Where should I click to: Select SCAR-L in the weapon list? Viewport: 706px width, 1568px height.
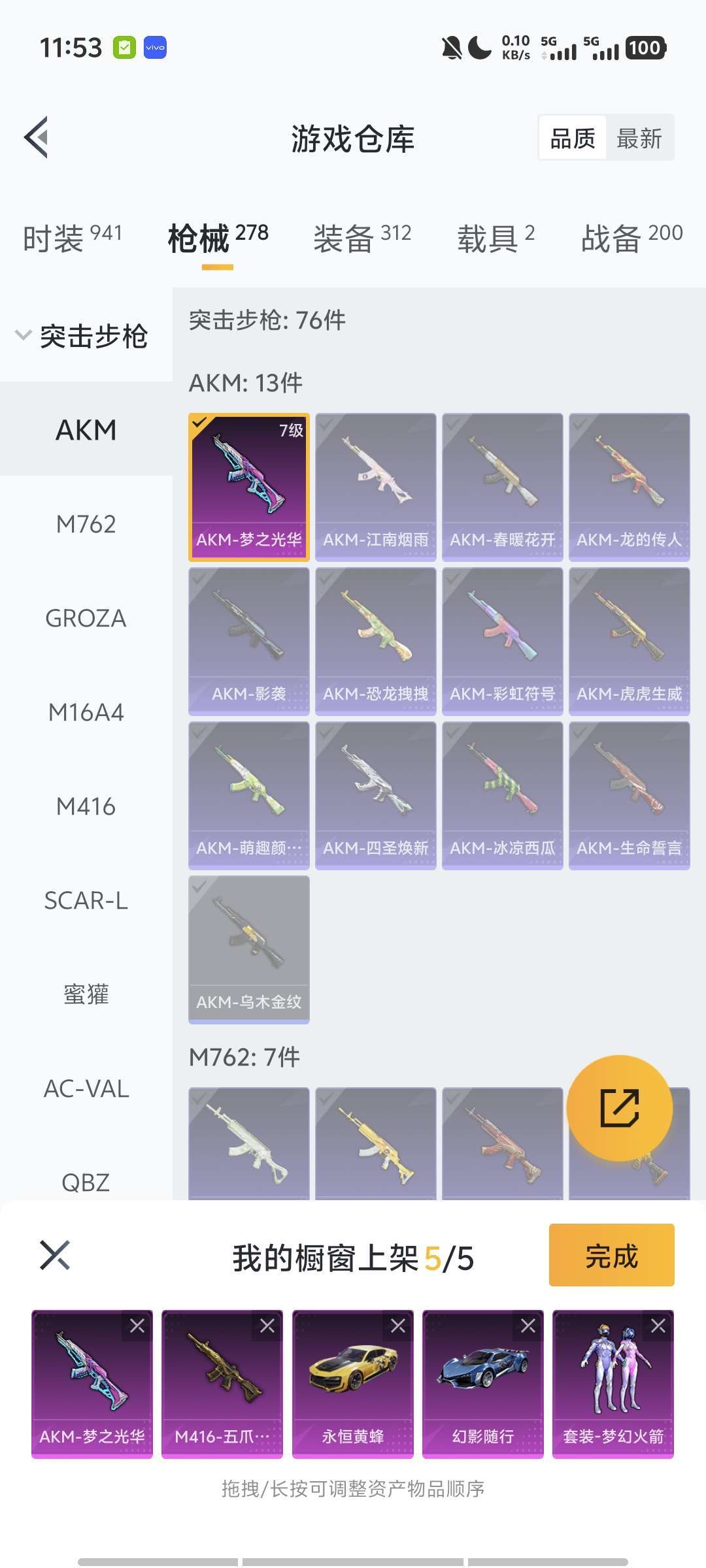[x=86, y=900]
